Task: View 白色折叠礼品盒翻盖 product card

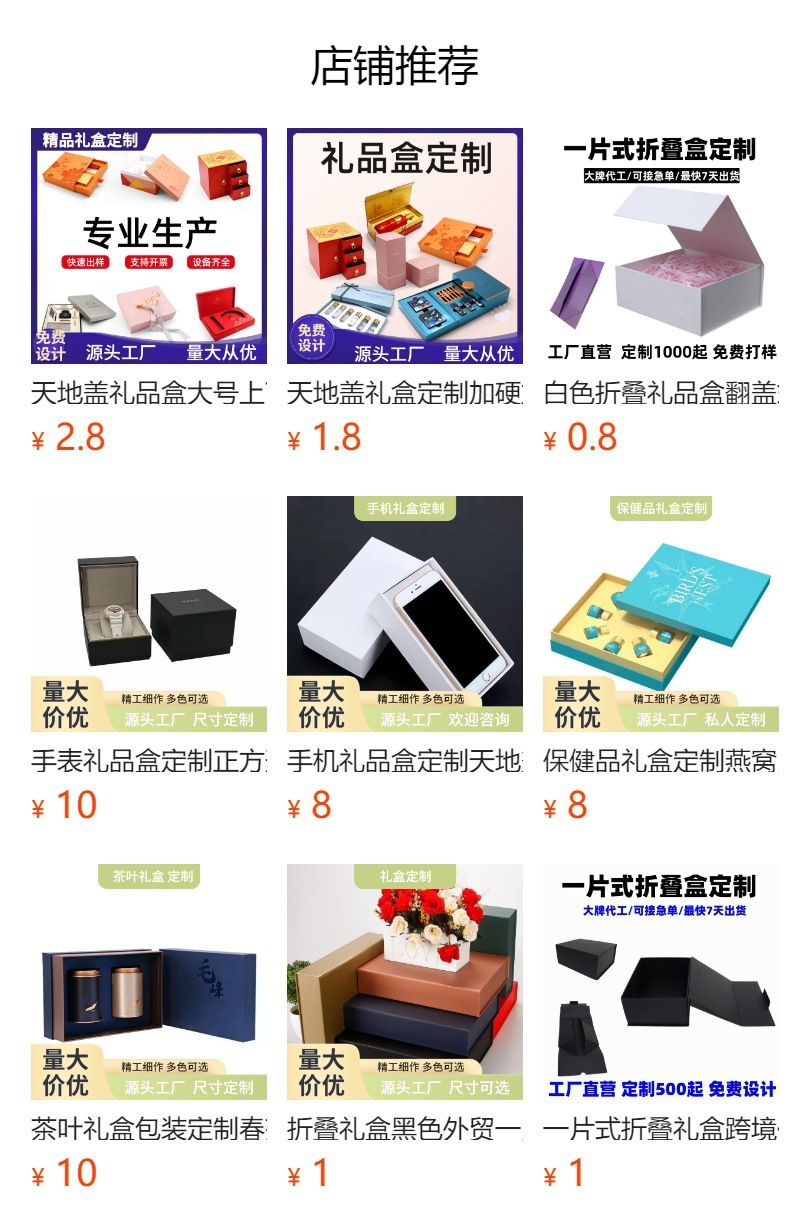Action: [x=661, y=292]
